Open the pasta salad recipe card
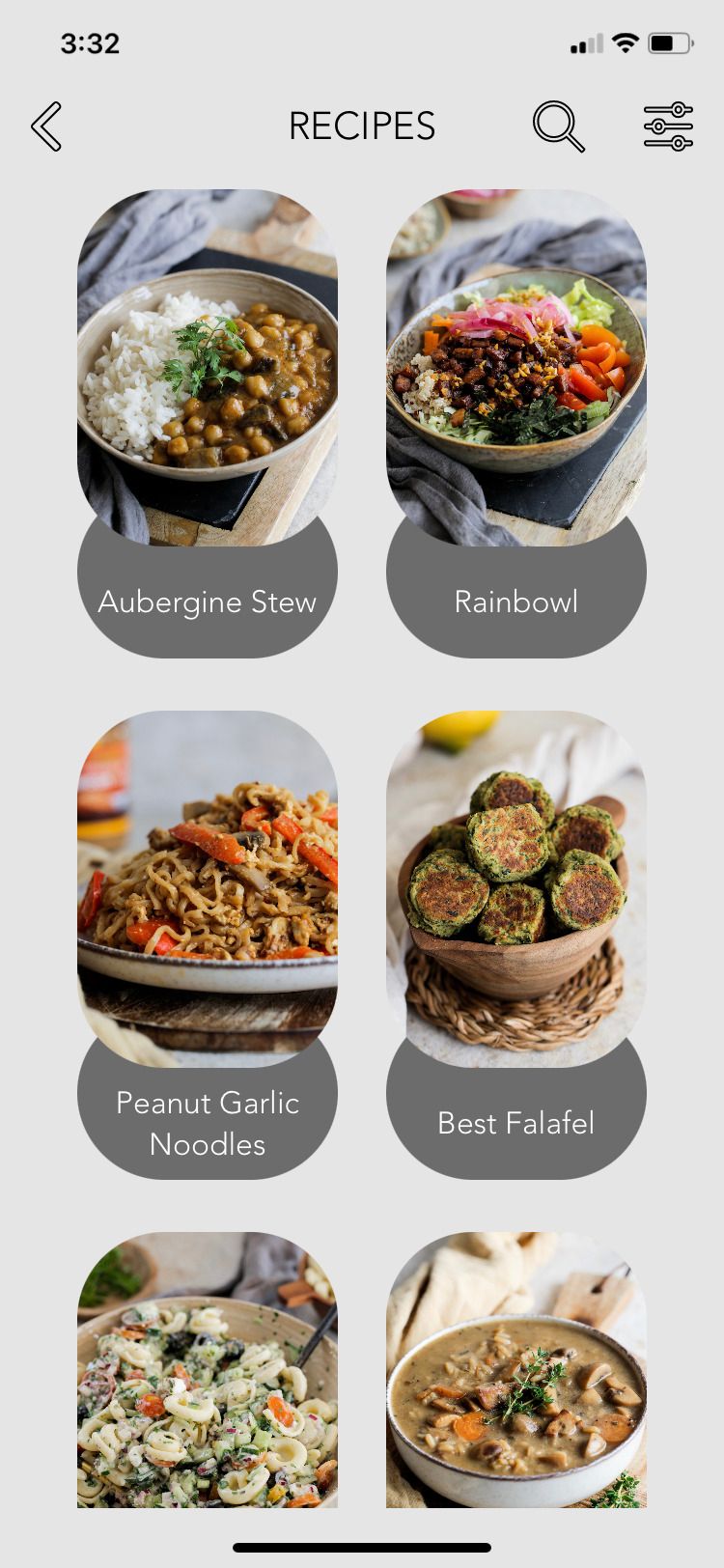This screenshot has width=724, height=1568. [x=208, y=1371]
